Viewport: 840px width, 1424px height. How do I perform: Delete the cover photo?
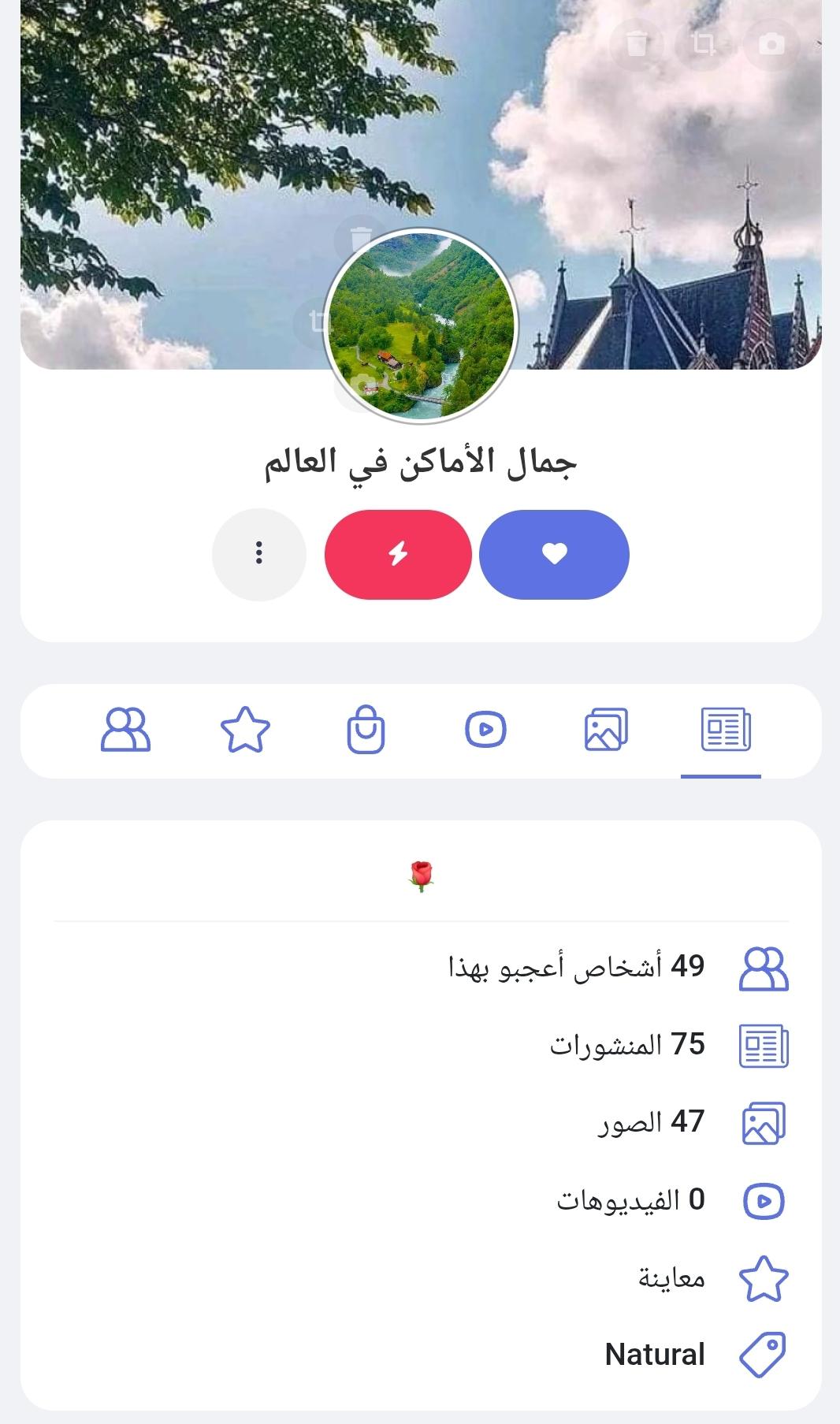[637, 43]
